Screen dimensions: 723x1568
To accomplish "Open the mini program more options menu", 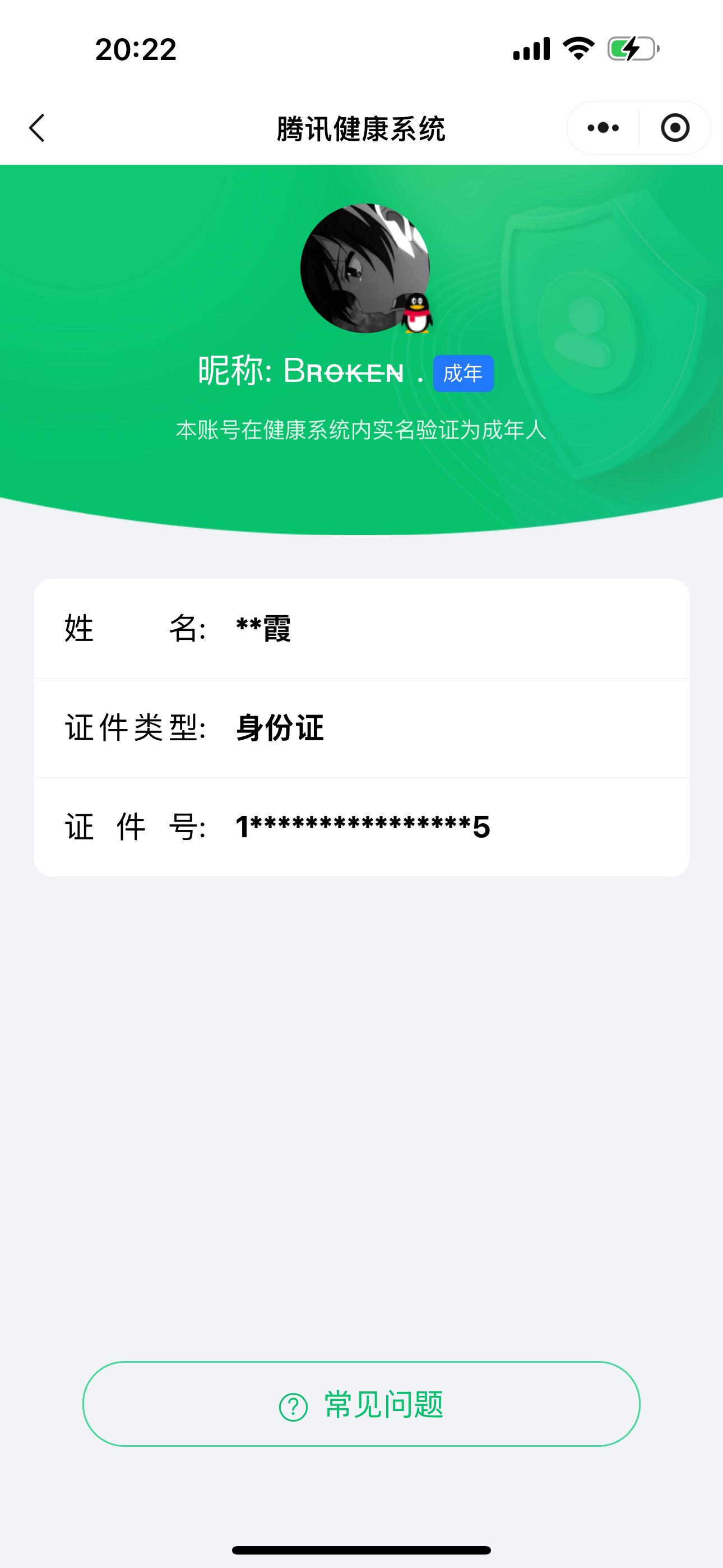I will click(603, 128).
